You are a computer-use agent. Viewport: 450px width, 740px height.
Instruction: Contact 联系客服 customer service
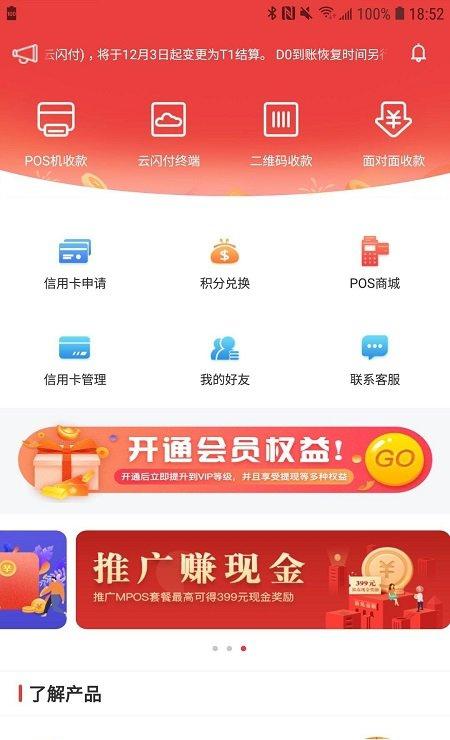(x=375, y=361)
